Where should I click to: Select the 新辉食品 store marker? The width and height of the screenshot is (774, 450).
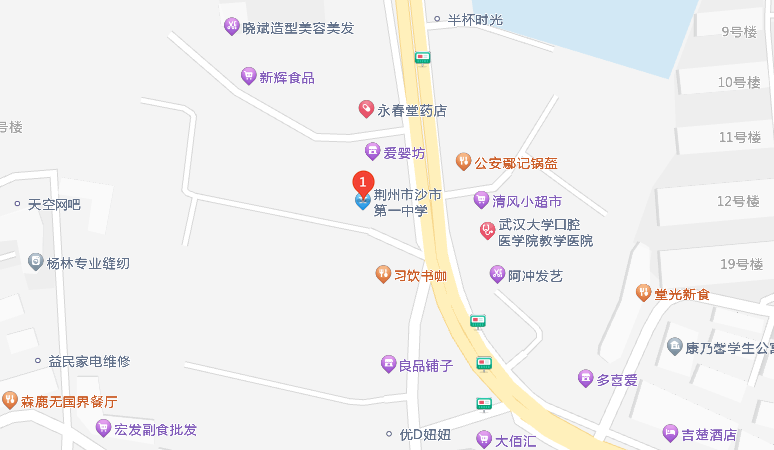pos(248,76)
